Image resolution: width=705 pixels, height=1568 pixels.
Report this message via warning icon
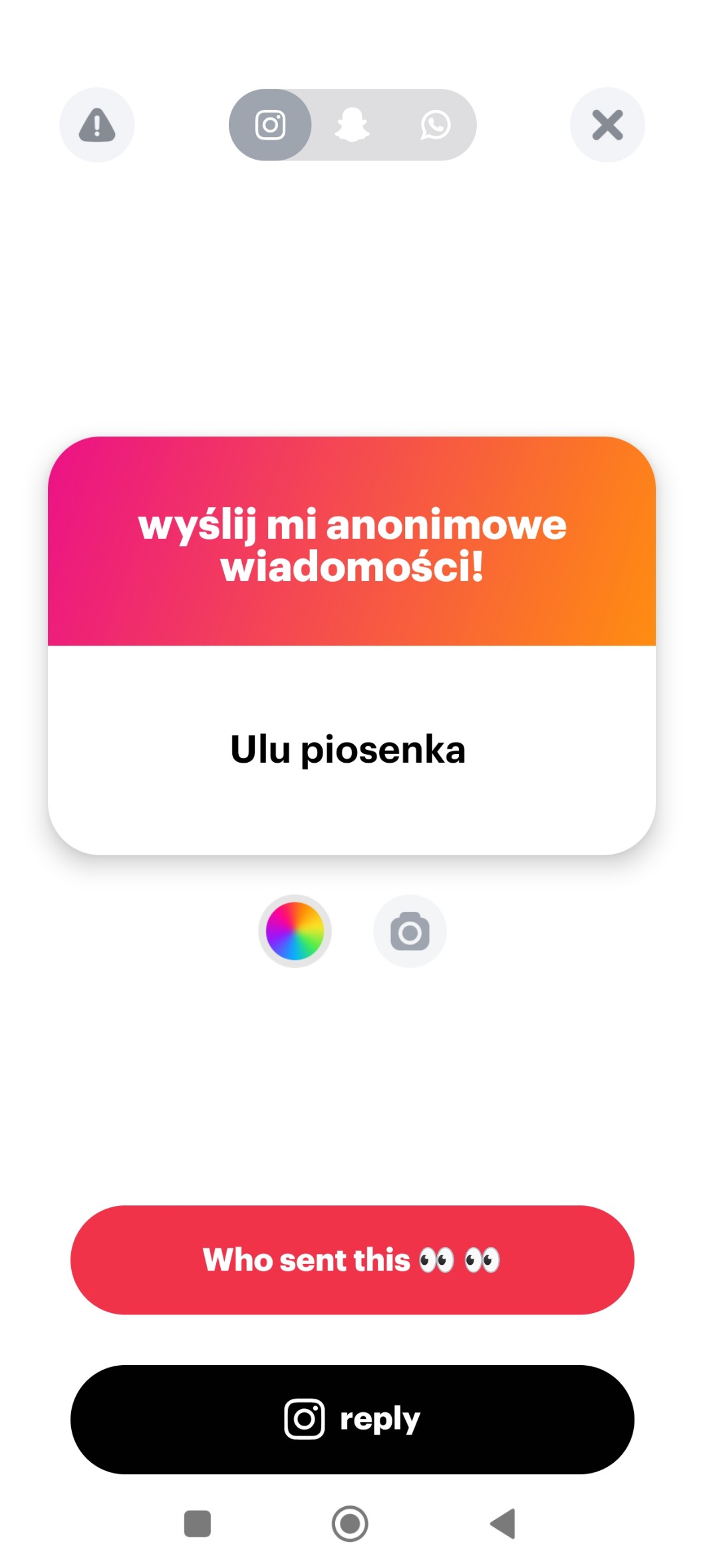pos(97,125)
